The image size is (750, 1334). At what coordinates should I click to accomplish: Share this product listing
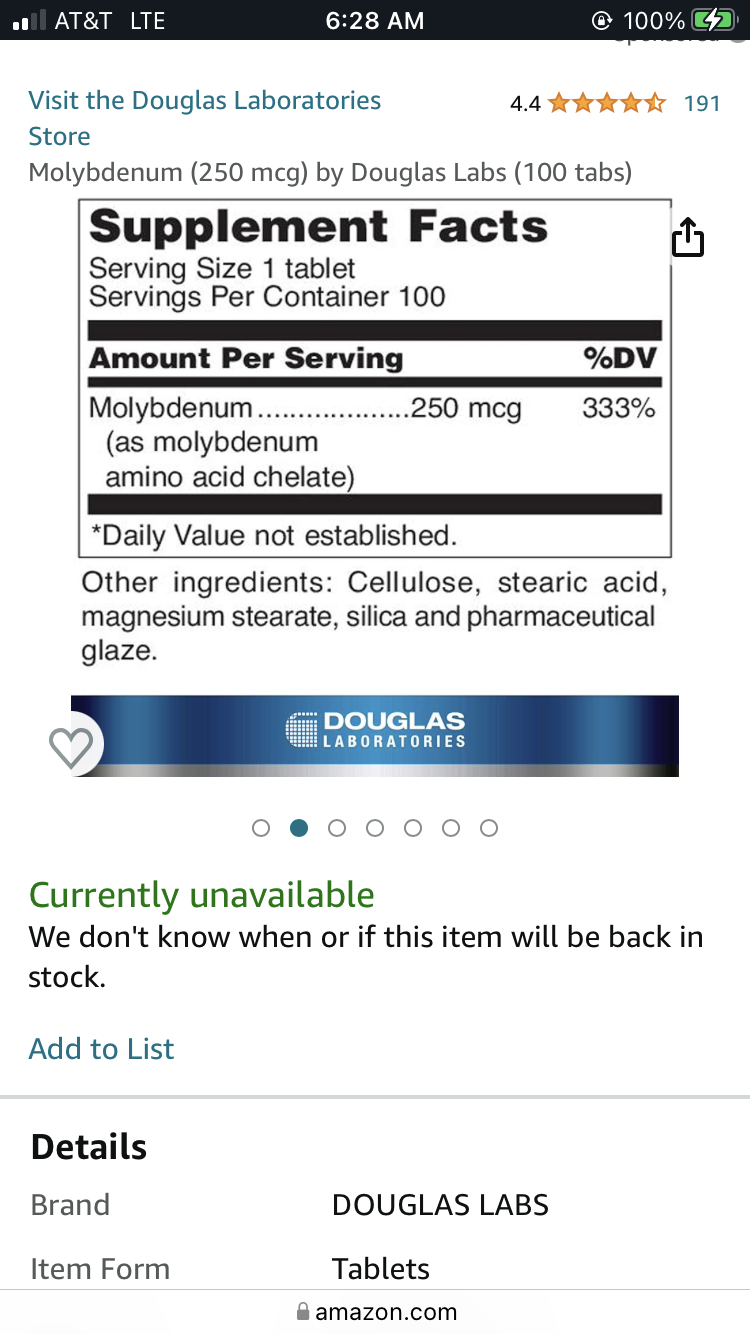click(688, 239)
